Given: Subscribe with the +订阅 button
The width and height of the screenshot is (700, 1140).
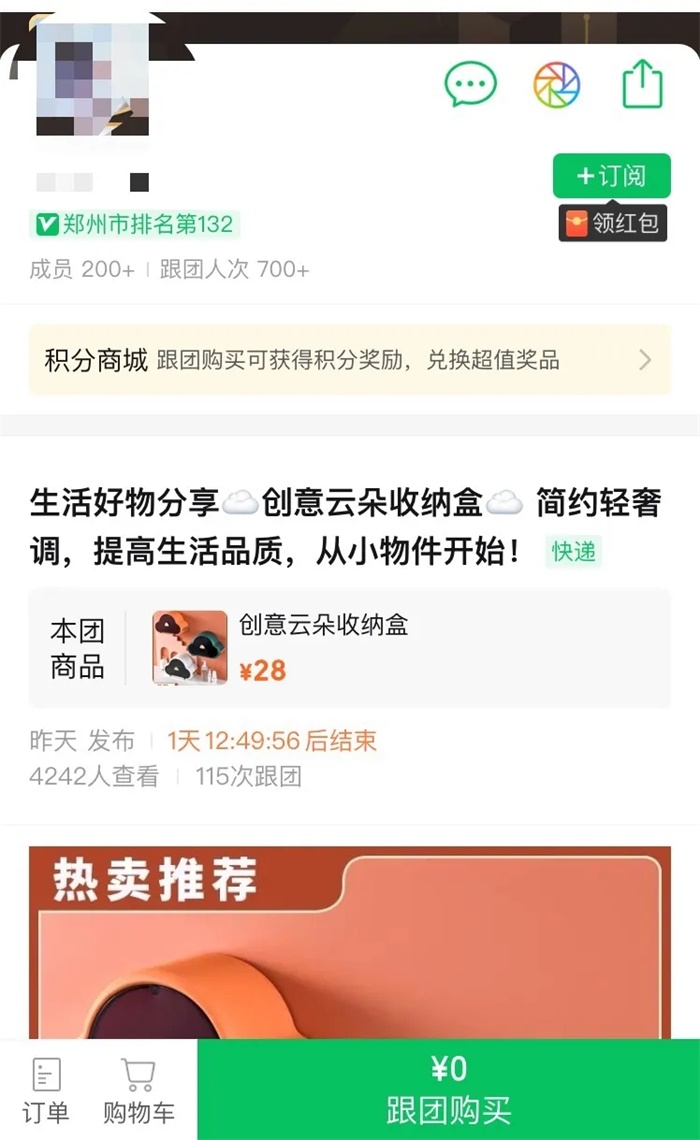Looking at the screenshot, I should tap(611, 176).
